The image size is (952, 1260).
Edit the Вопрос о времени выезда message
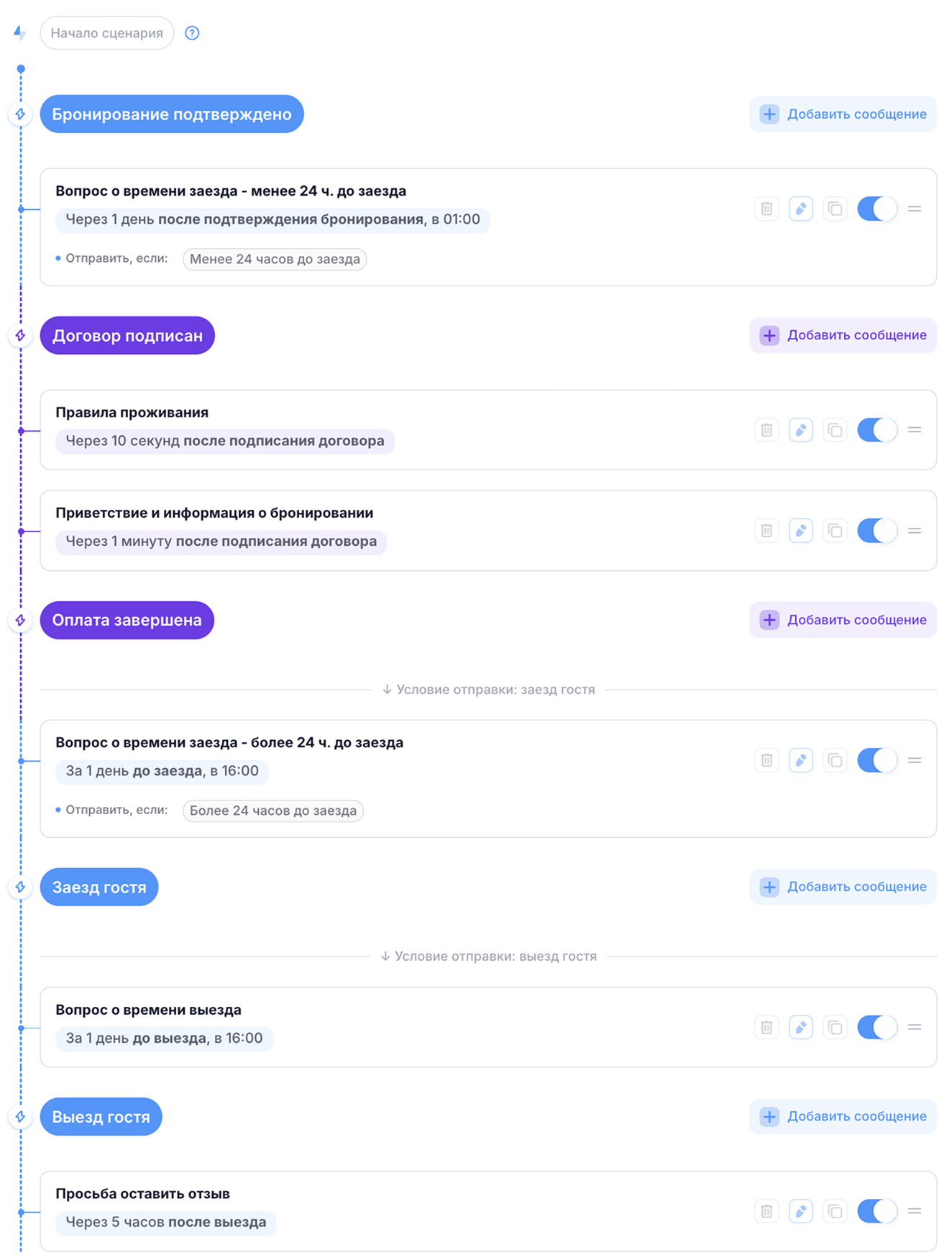click(800, 1027)
